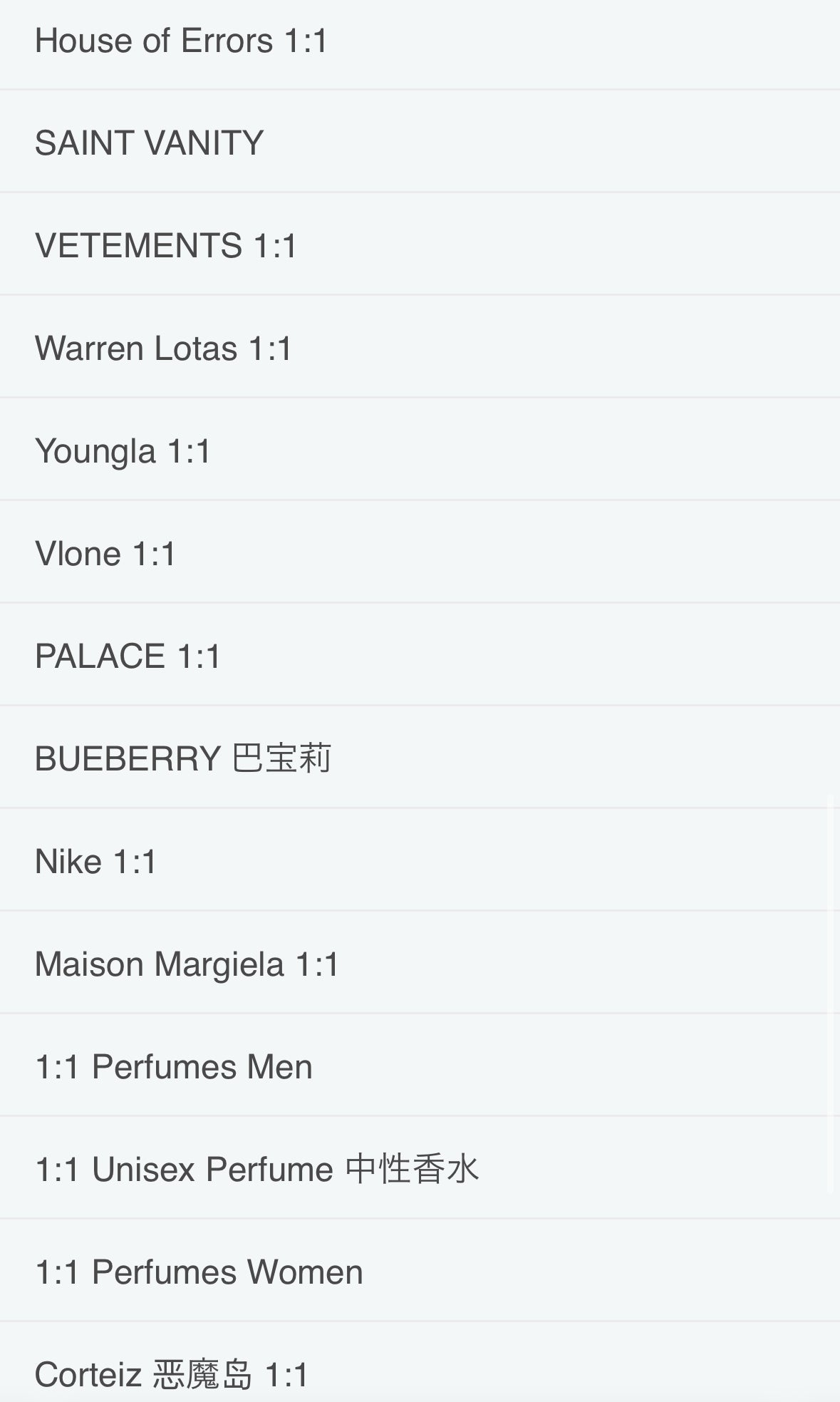Open 1:1 Perfumes Men category
The width and height of the screenshot is (840, 1402).
174,1067
